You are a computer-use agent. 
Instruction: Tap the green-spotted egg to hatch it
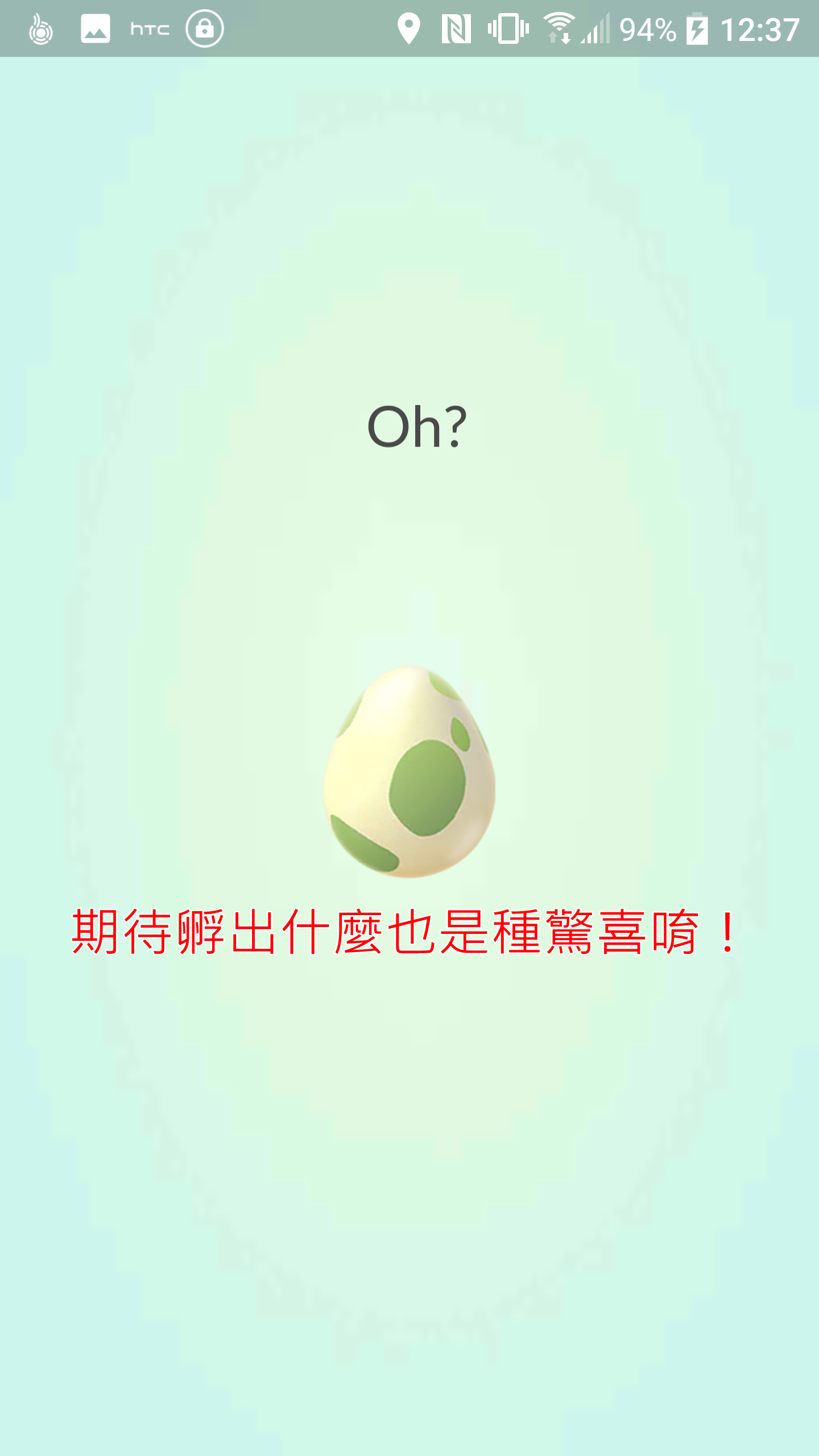click(409, 772)
